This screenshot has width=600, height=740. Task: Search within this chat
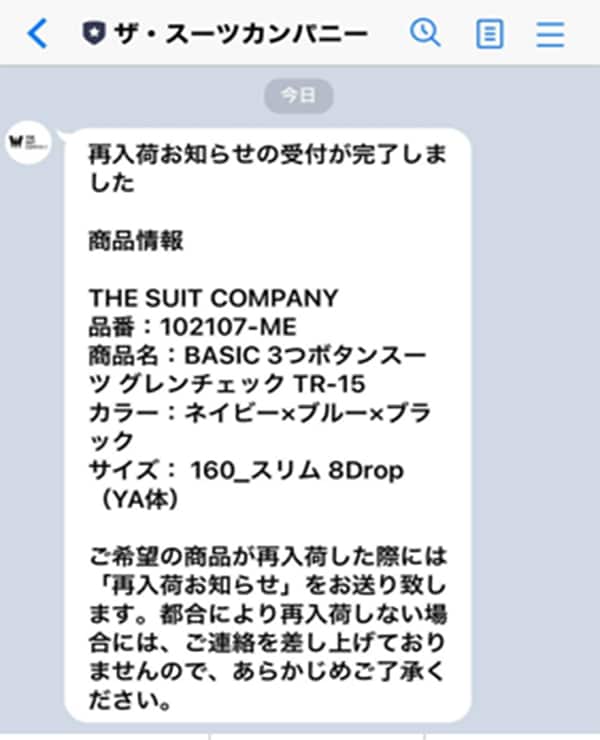tap(426, 34)
